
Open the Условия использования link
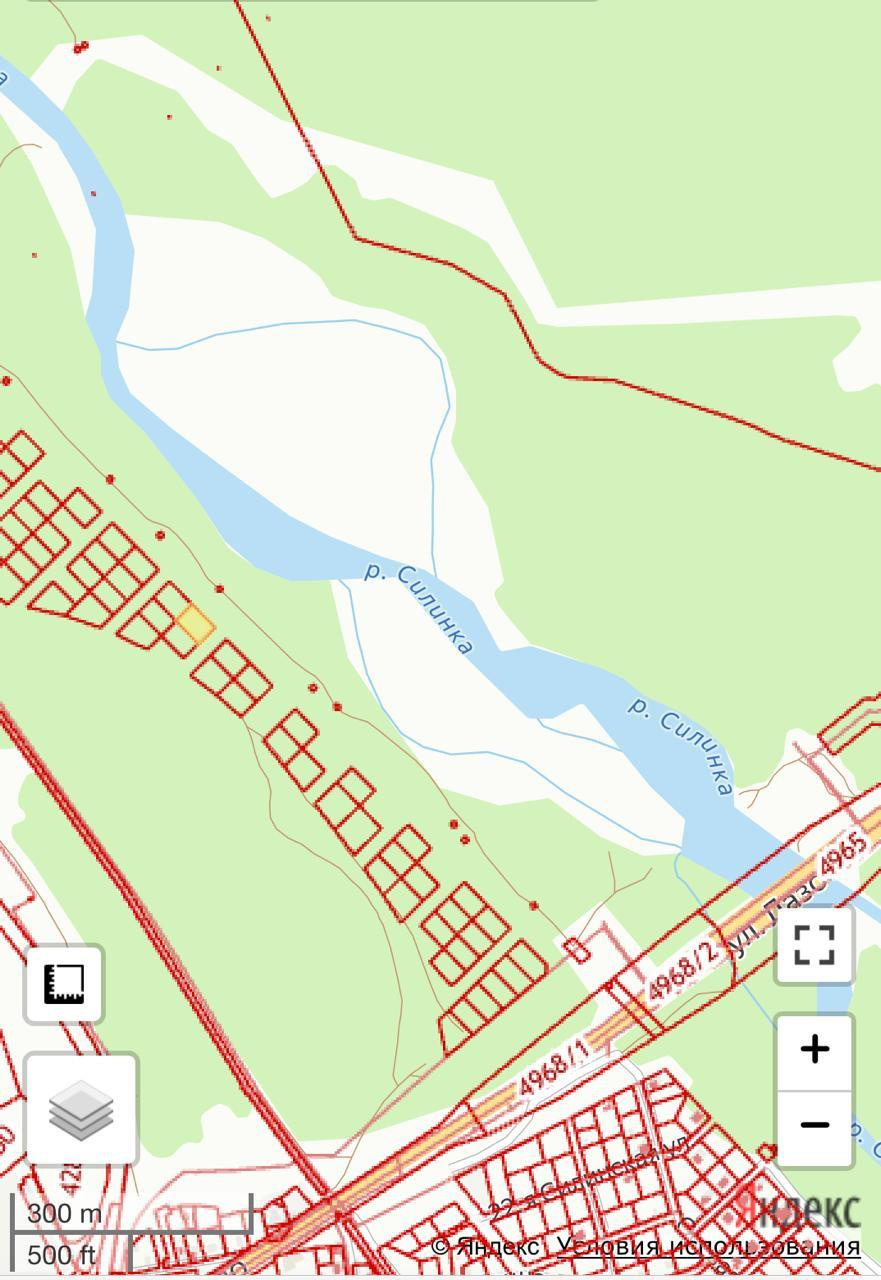[707, 1246]
